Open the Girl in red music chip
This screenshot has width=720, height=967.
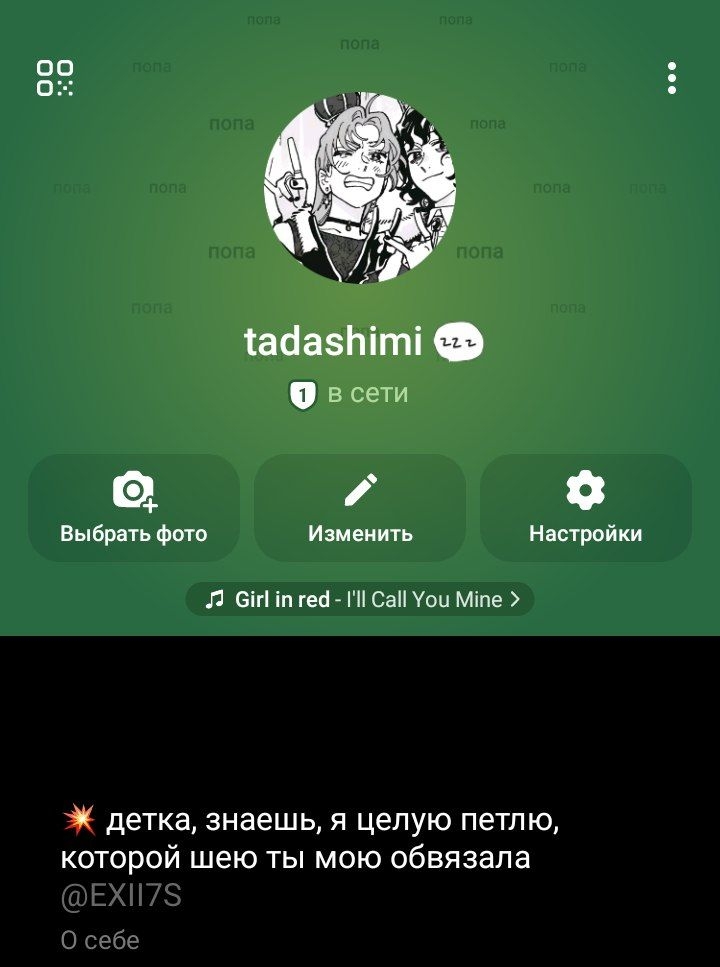click(360, 600)
